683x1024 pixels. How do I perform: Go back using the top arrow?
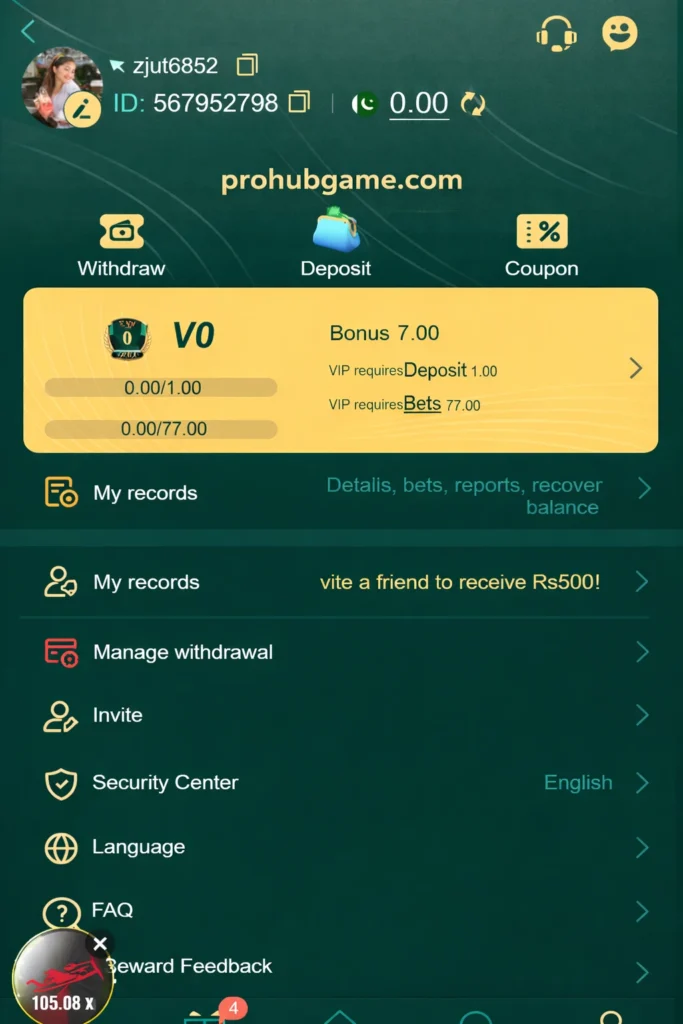tap(28, 31)
